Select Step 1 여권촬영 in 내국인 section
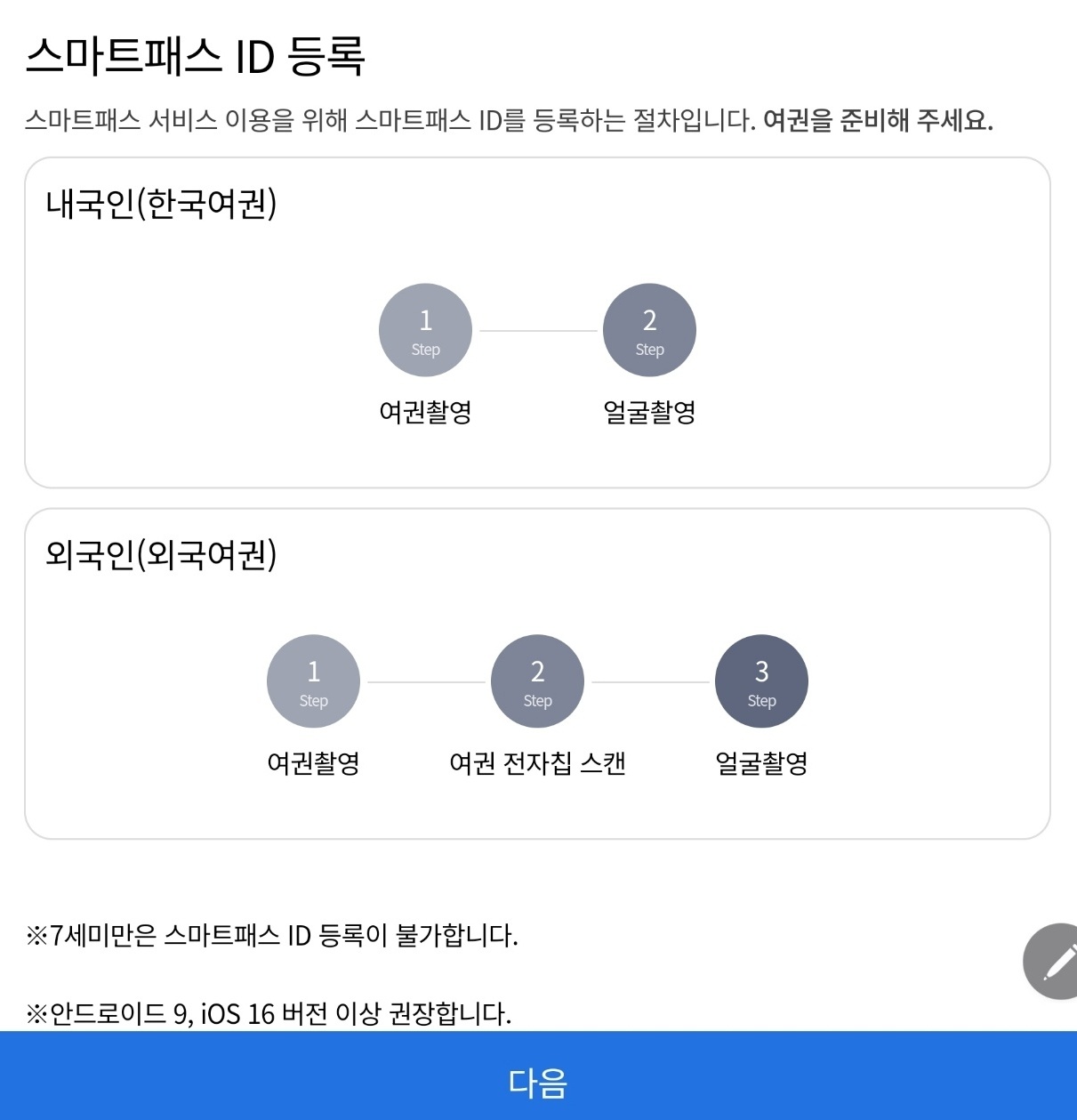 tap(425, 329)
